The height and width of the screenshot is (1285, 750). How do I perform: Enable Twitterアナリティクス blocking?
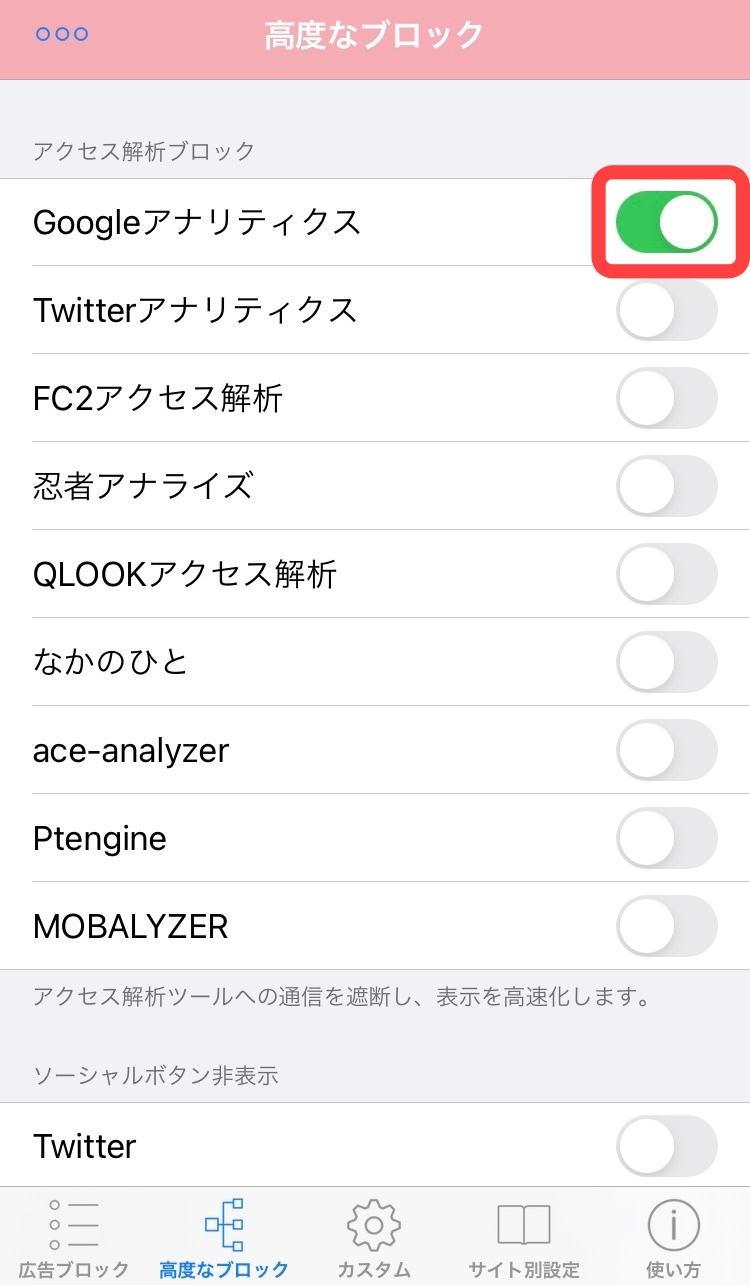click(667, 310)
